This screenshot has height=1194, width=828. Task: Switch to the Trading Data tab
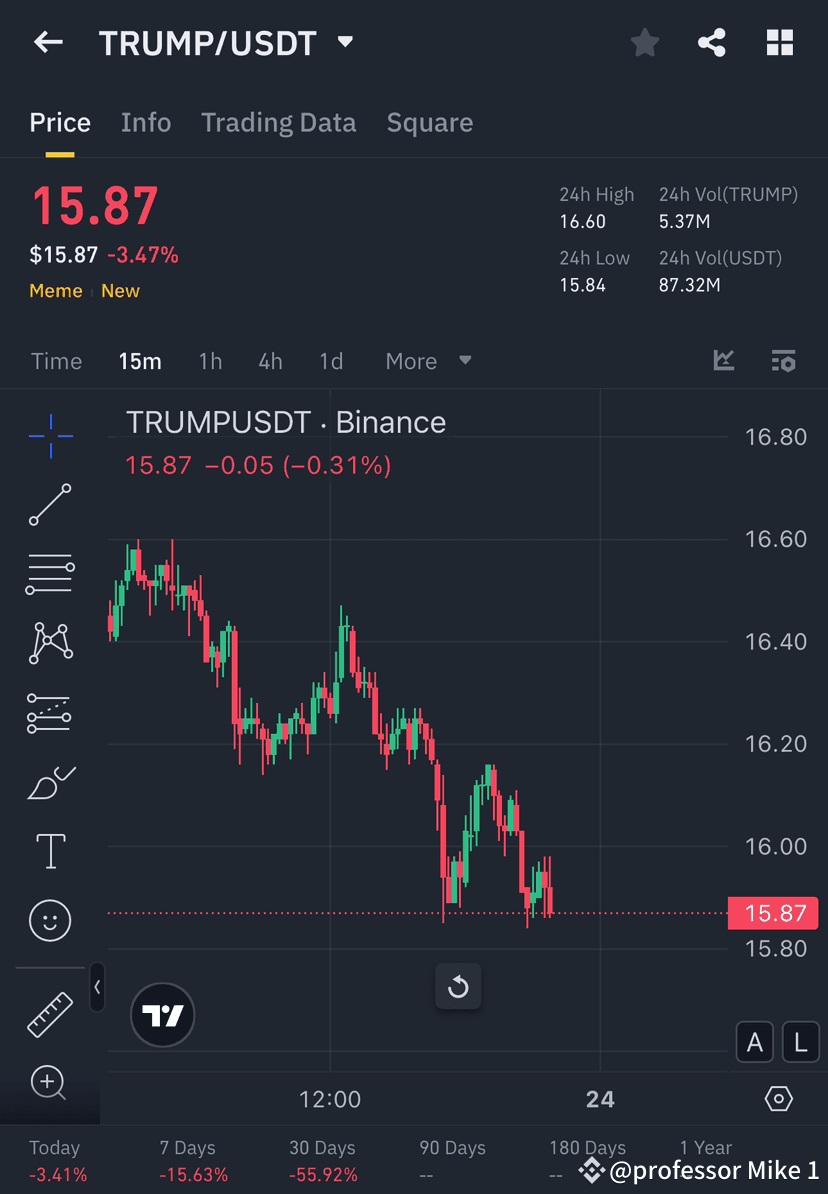coord(278,122)
